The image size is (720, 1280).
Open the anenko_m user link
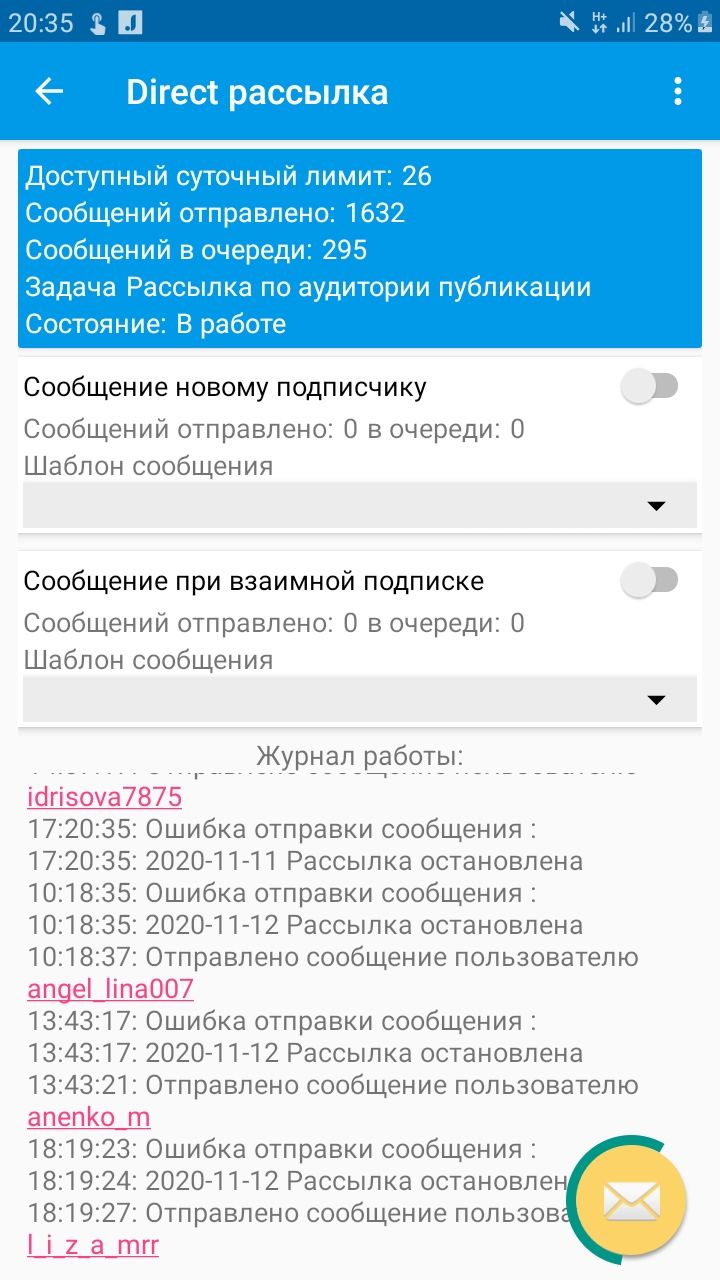tap(89, 1117)
